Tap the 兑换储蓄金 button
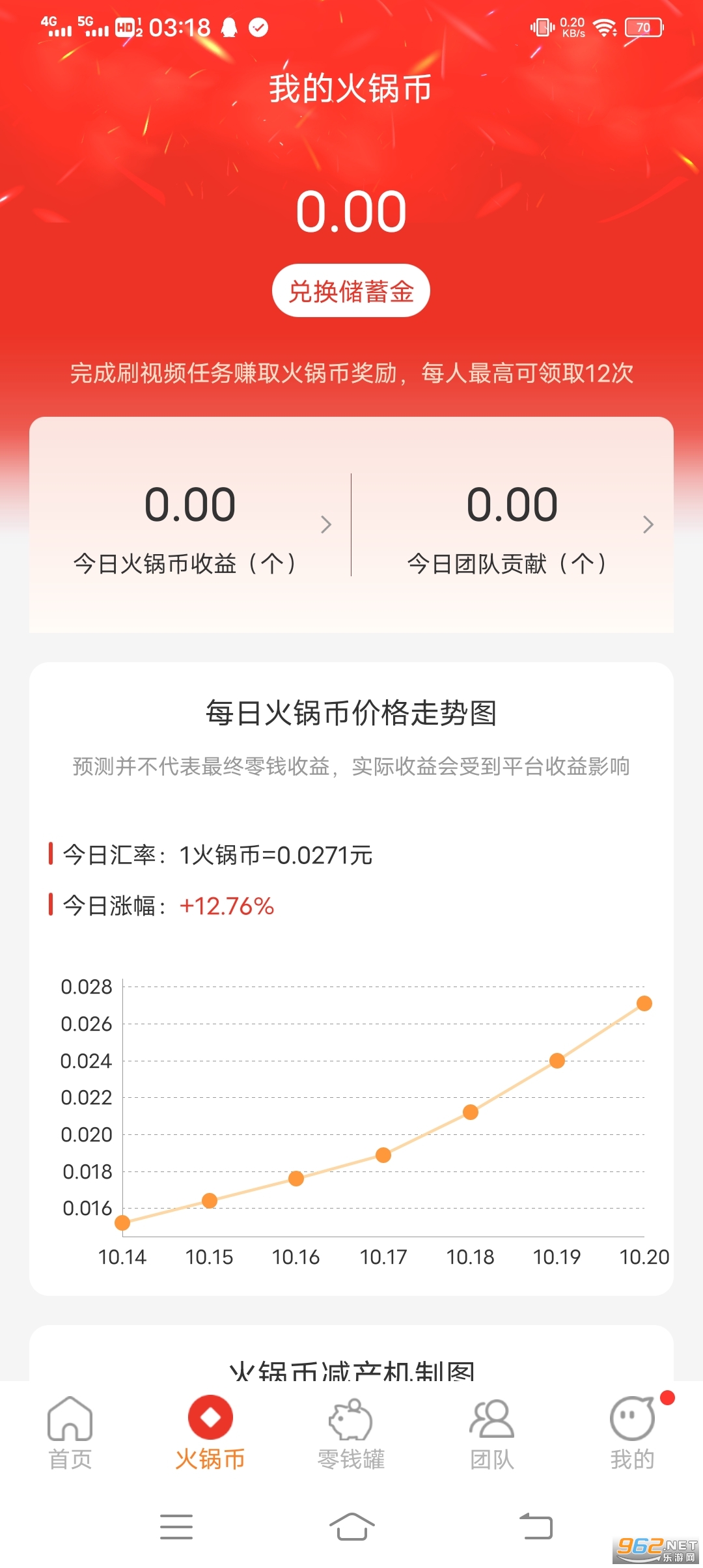703x1568 pixels. coord(351,290)
